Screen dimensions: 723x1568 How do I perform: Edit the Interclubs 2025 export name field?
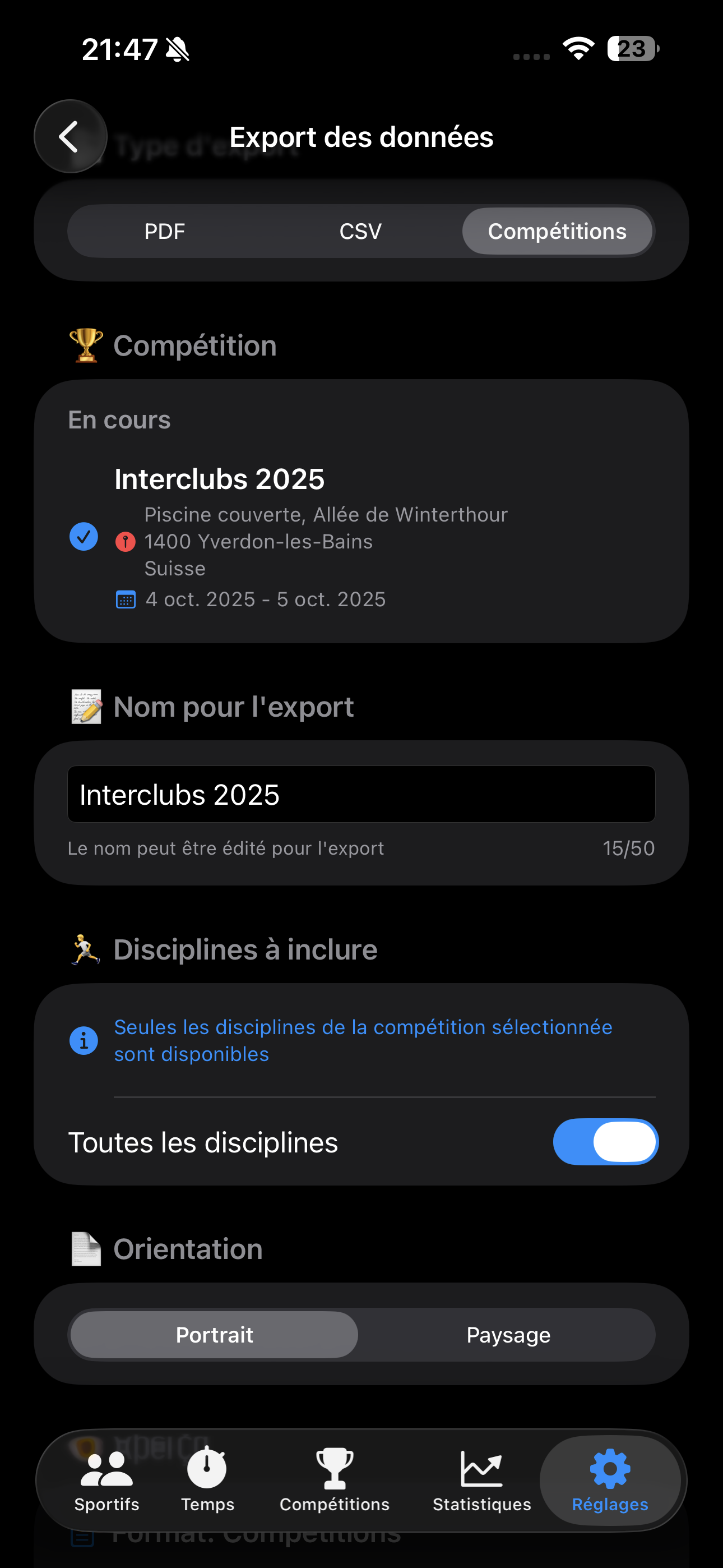point(360,794)
